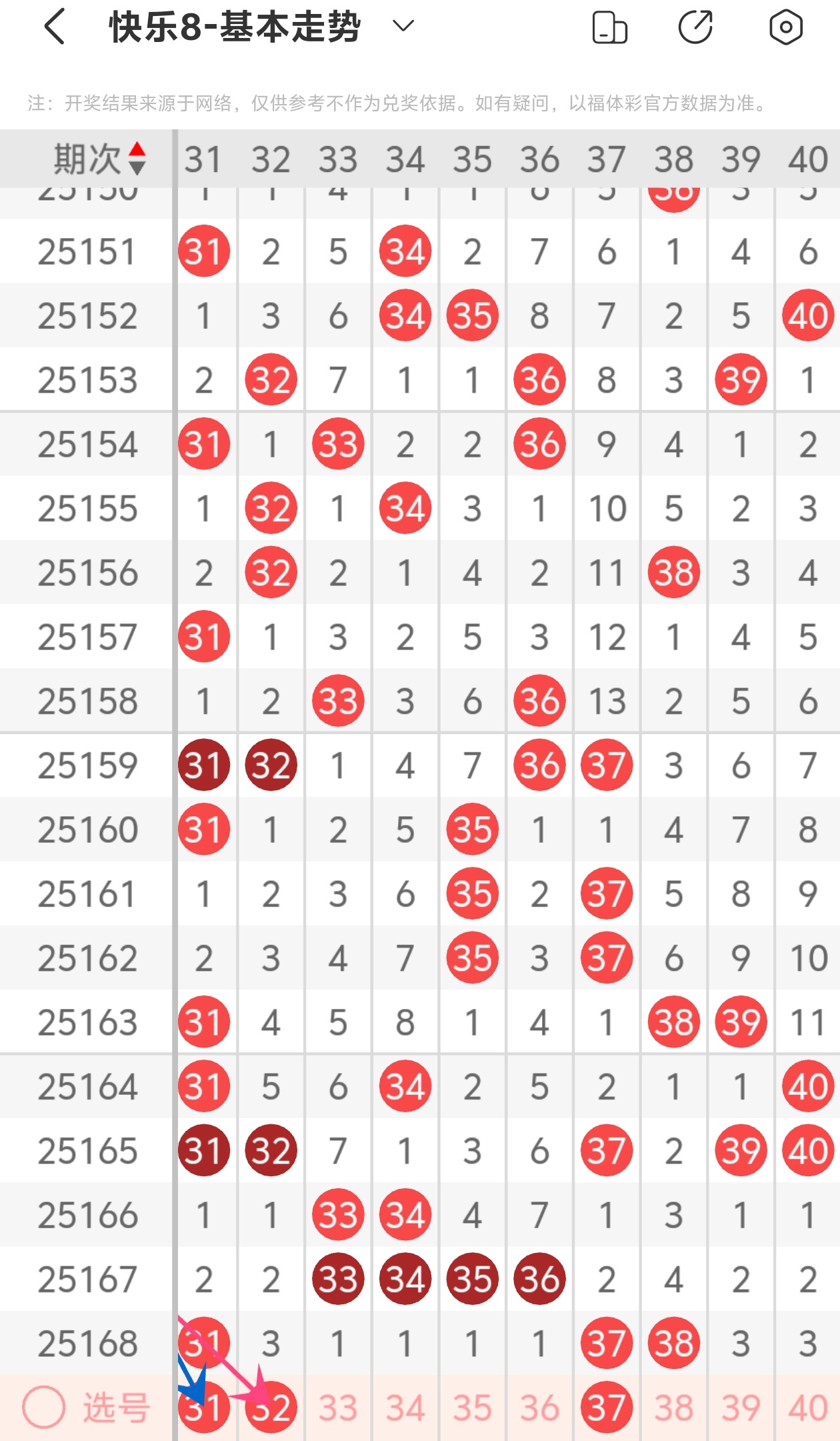Go back from the trend chart
Viewport: 840px width, 1441px height.
55,27
